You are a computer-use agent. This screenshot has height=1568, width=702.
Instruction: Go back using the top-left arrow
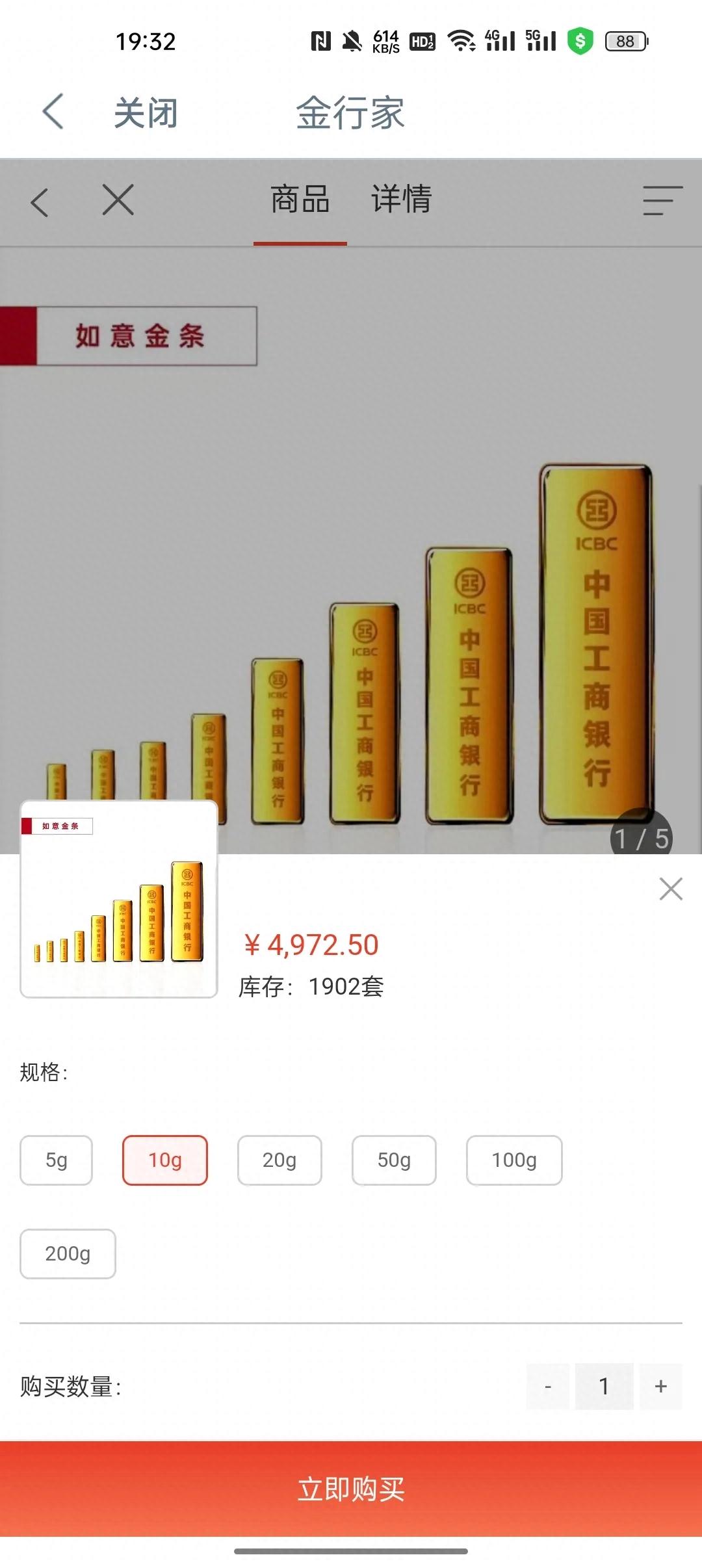coord(53,111)
